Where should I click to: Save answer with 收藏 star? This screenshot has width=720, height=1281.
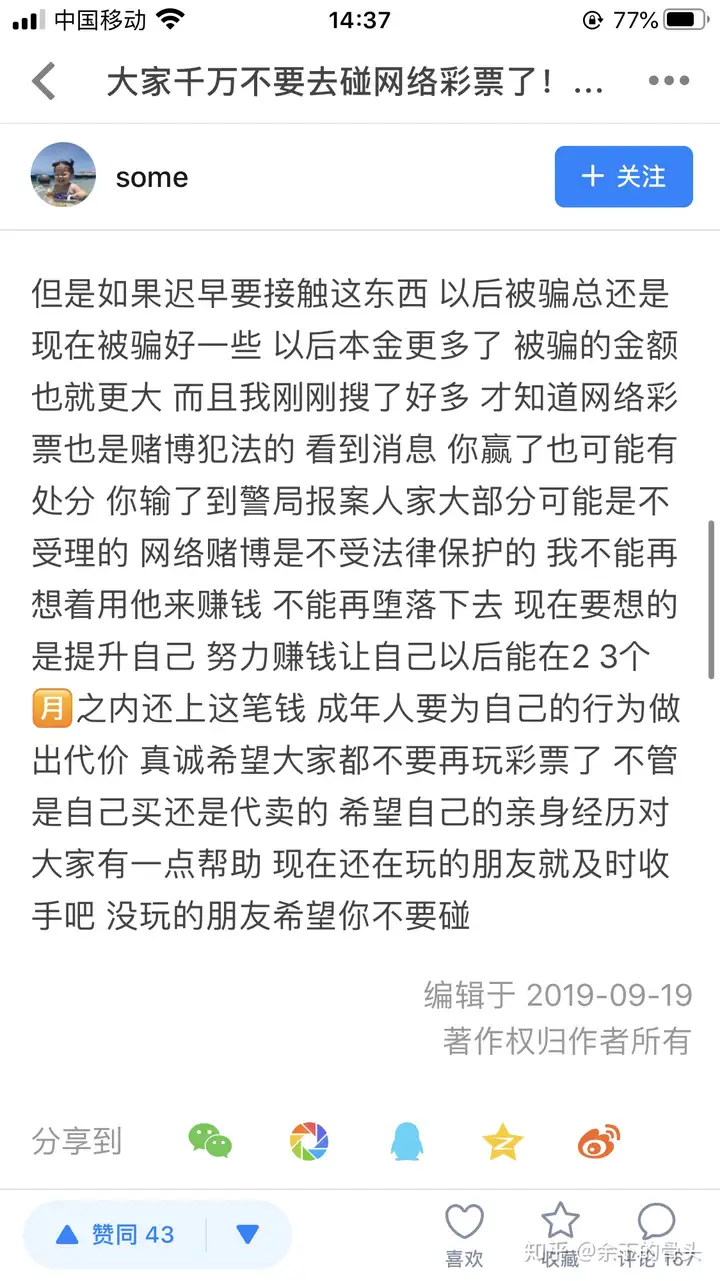coord(559,1234)
